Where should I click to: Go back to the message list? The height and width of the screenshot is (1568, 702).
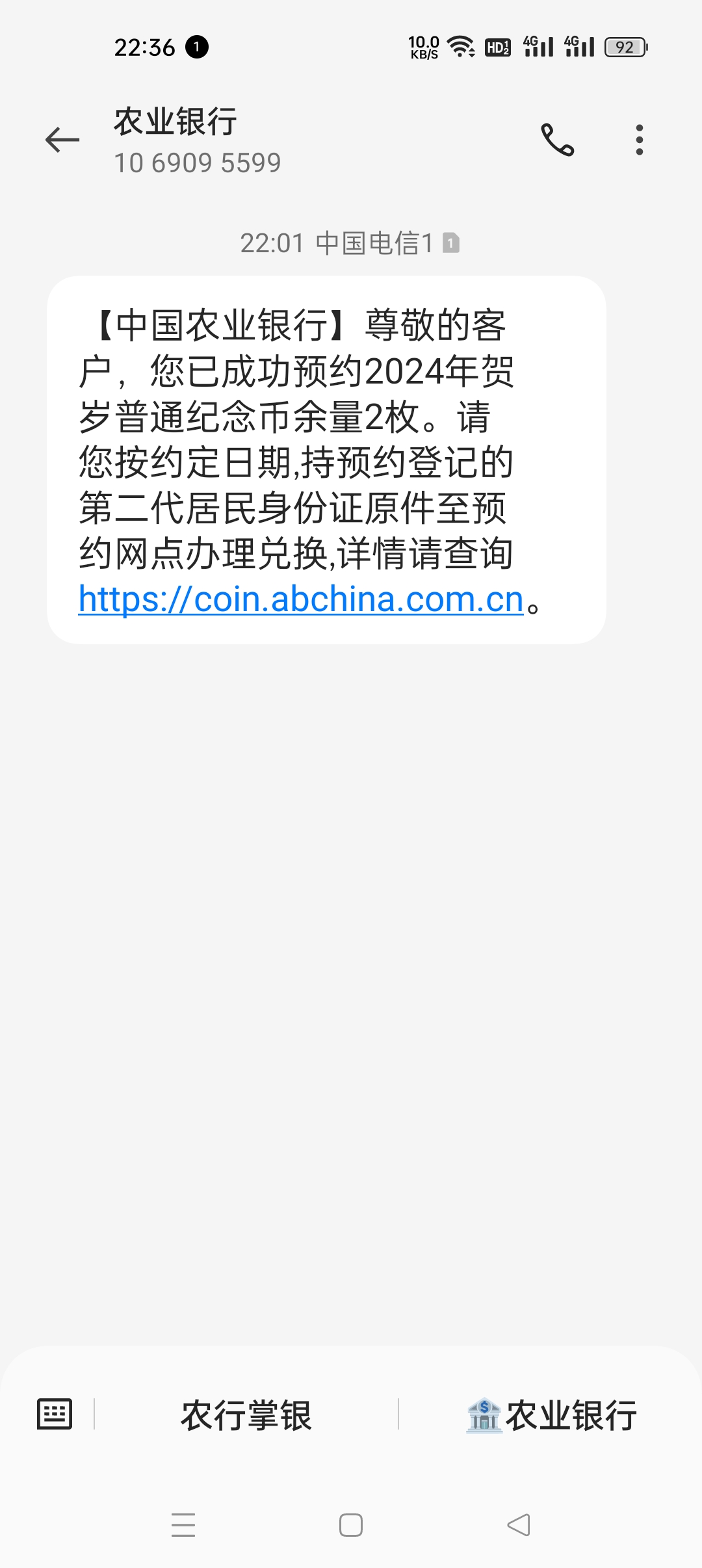pyautogui.click(x=62, y=140)
